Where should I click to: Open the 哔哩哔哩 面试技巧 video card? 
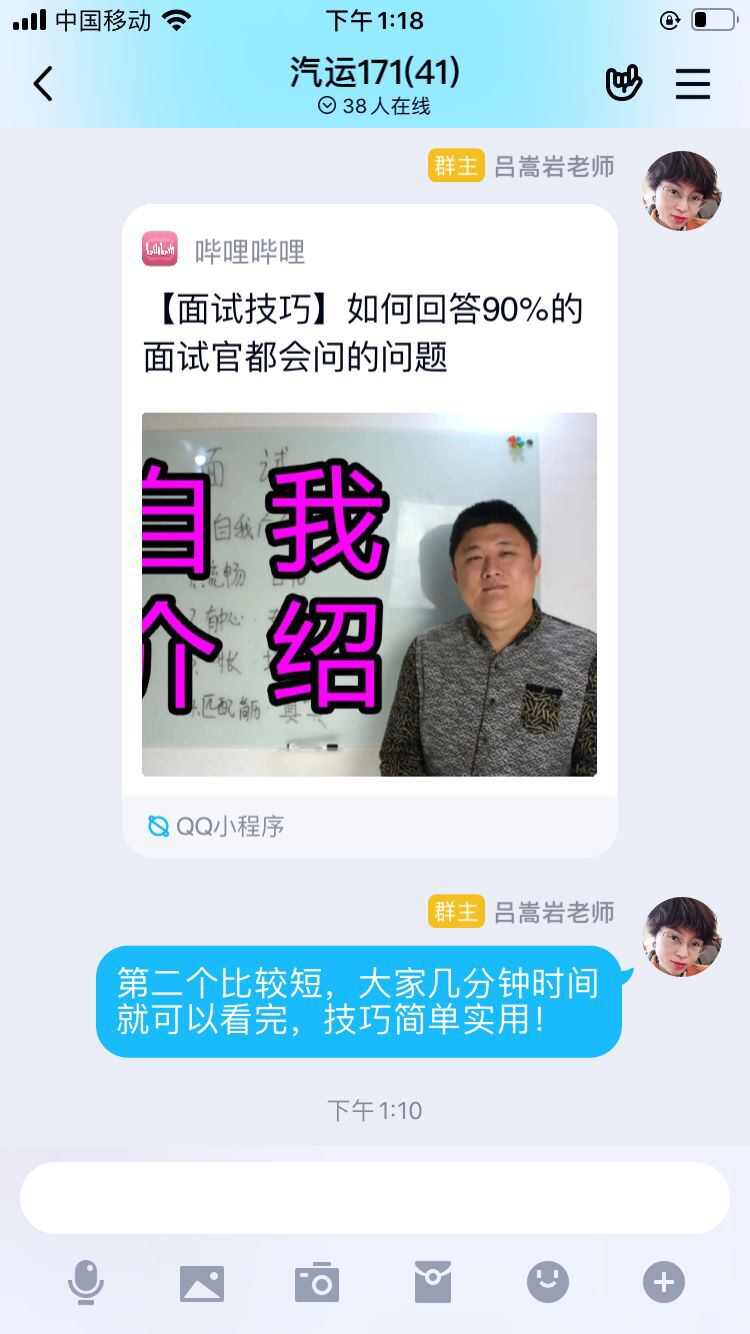click(369, 530)
